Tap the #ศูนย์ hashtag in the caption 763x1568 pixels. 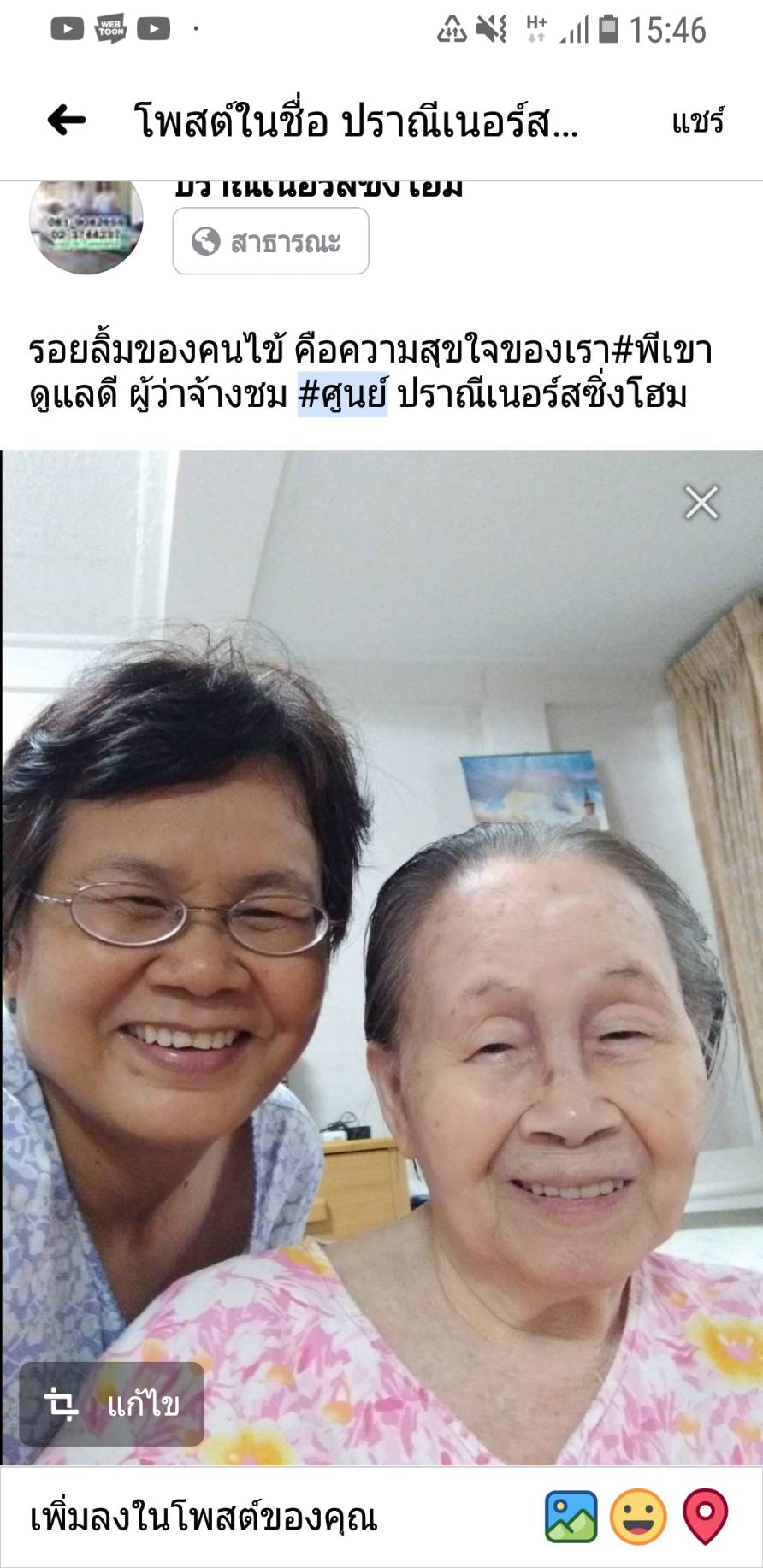(342, 395)
